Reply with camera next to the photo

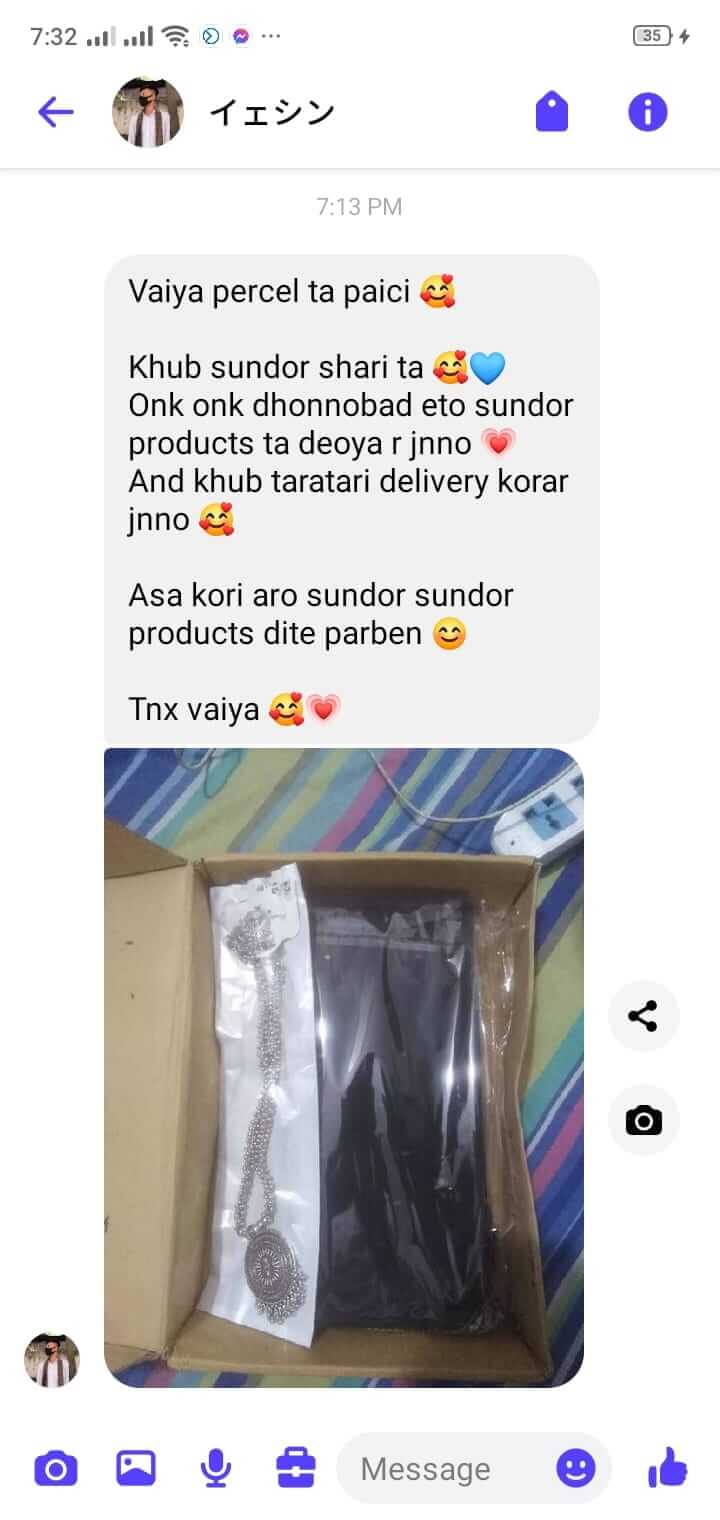click(x=643, y=1121)
